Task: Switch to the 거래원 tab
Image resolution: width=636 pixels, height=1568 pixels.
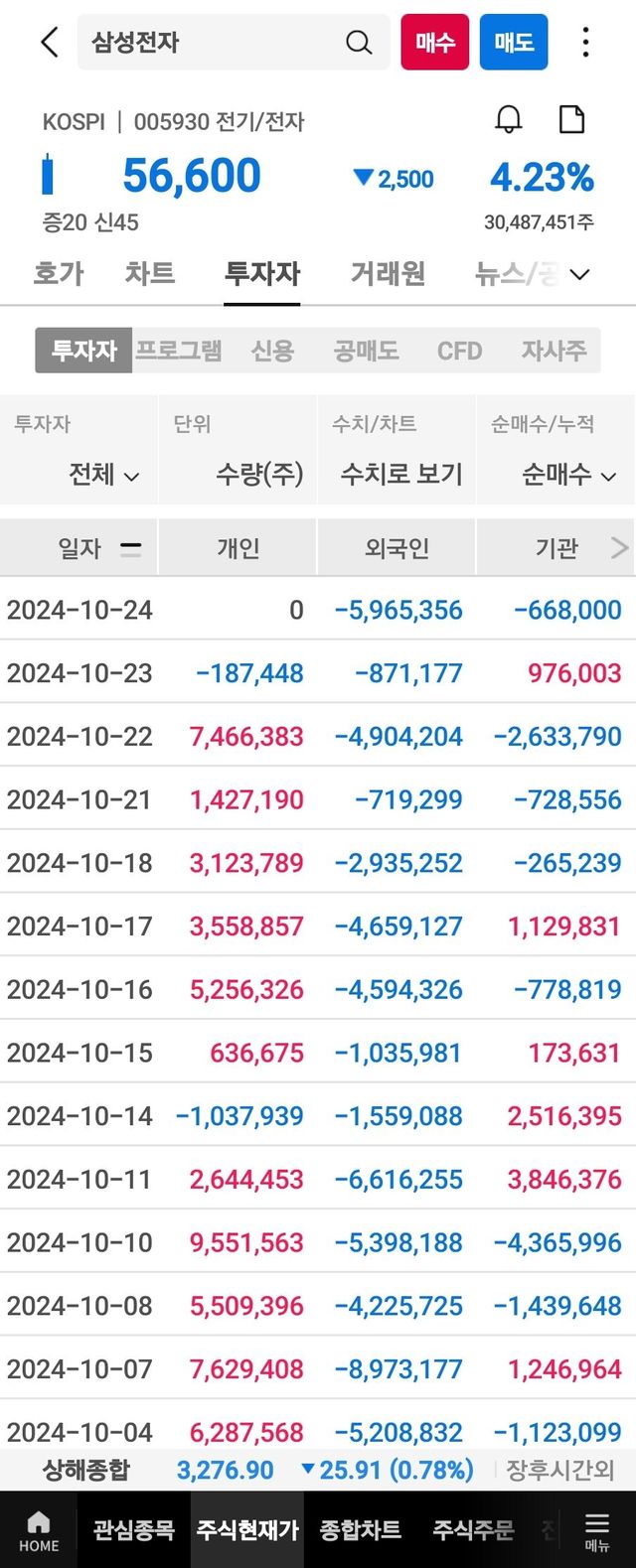Action: tap(388, 273)
